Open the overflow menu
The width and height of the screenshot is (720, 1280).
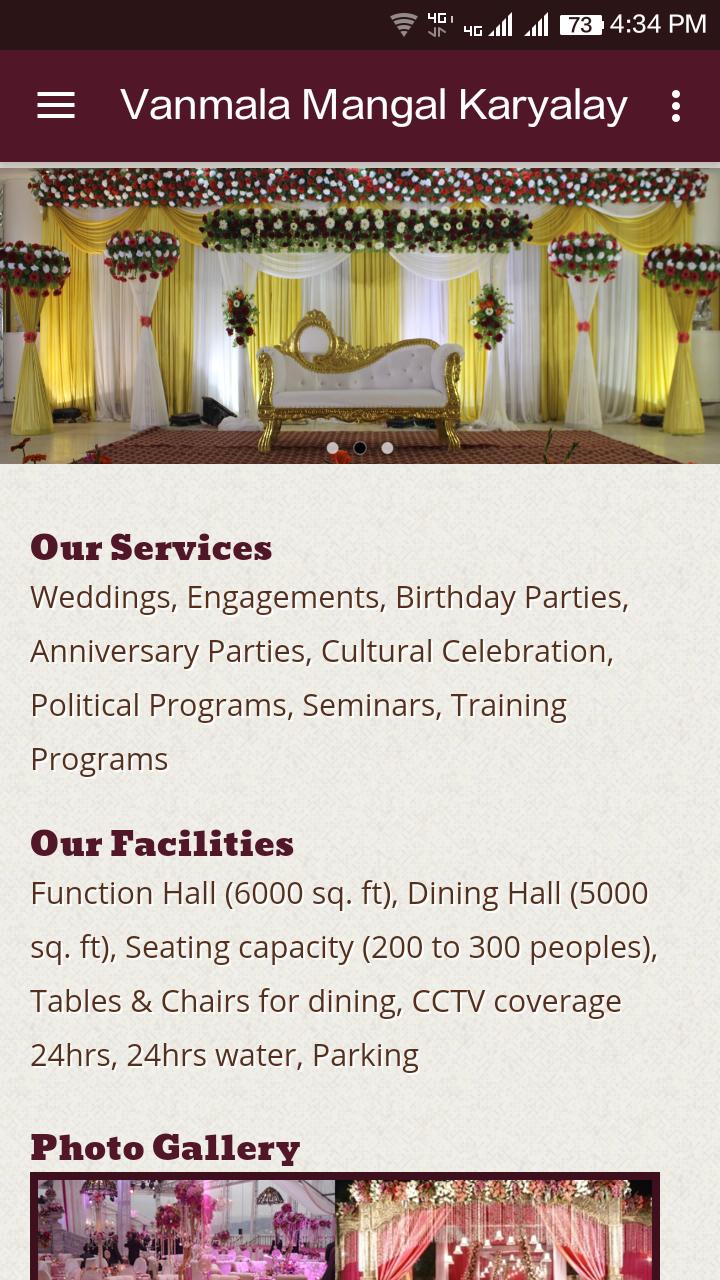click(676, 106)
